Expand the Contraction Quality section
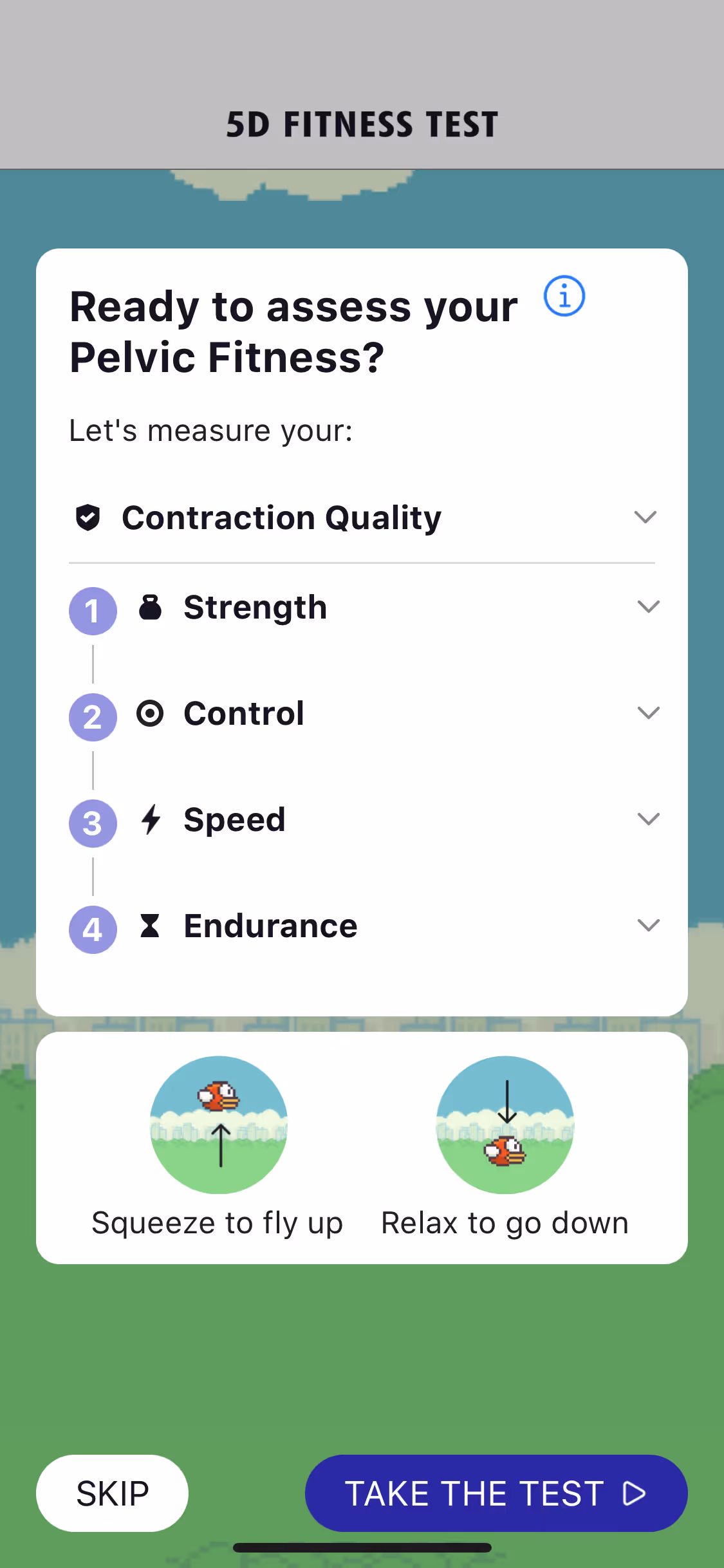724x1568 pixels. 647,517
